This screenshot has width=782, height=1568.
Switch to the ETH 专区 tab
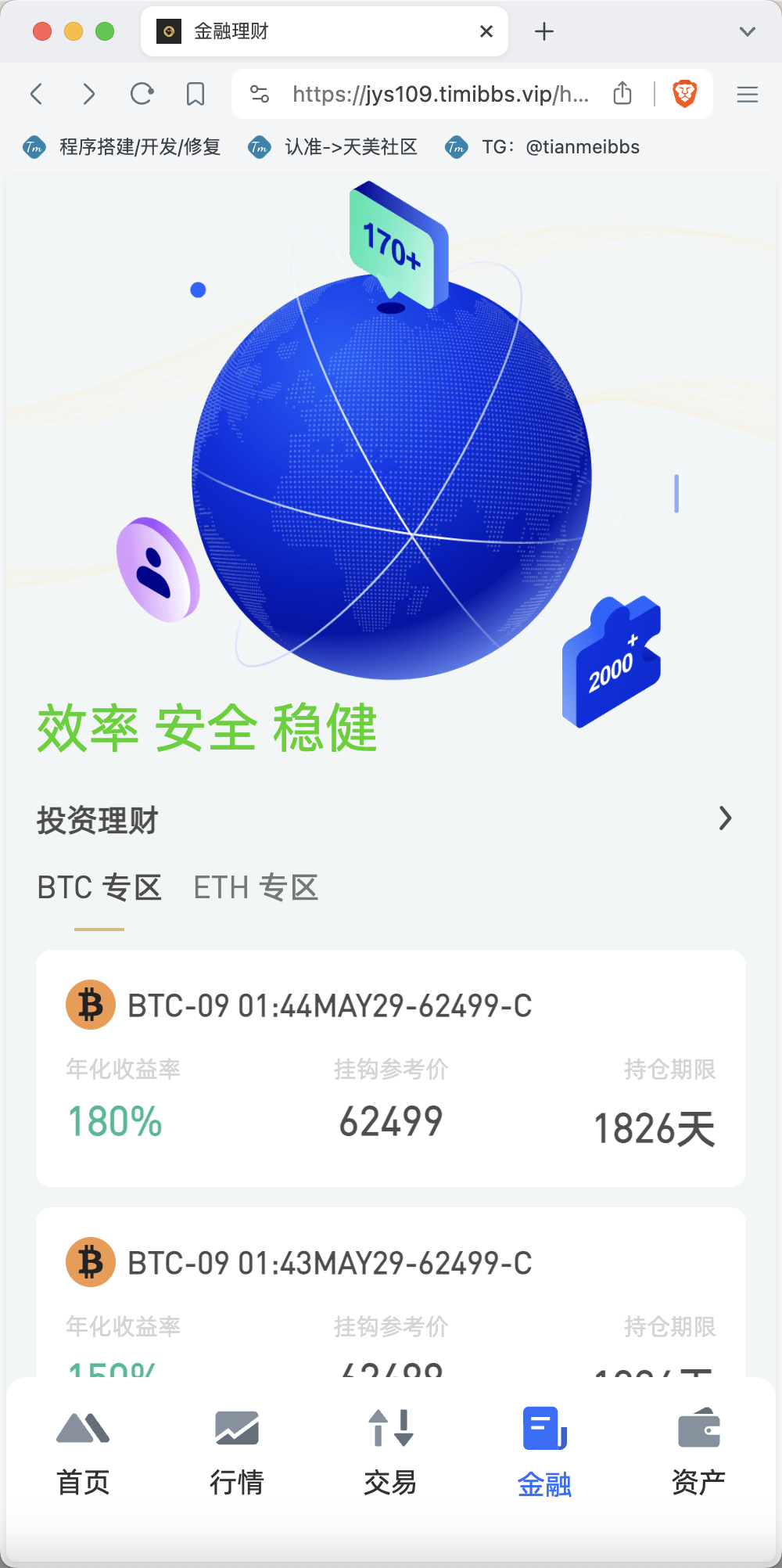pos(256,888)
